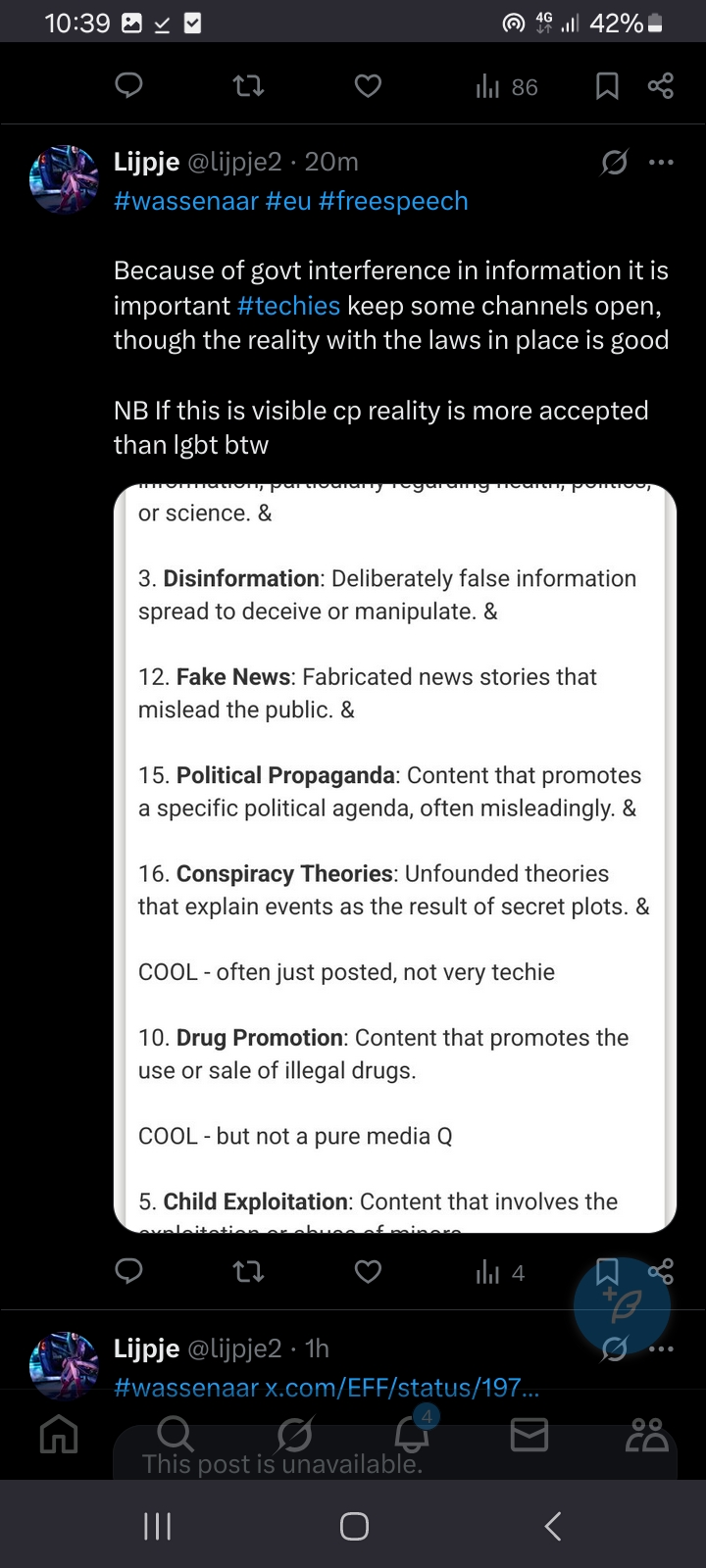Open the #freespeech hashtag

[x=393, y=201]
